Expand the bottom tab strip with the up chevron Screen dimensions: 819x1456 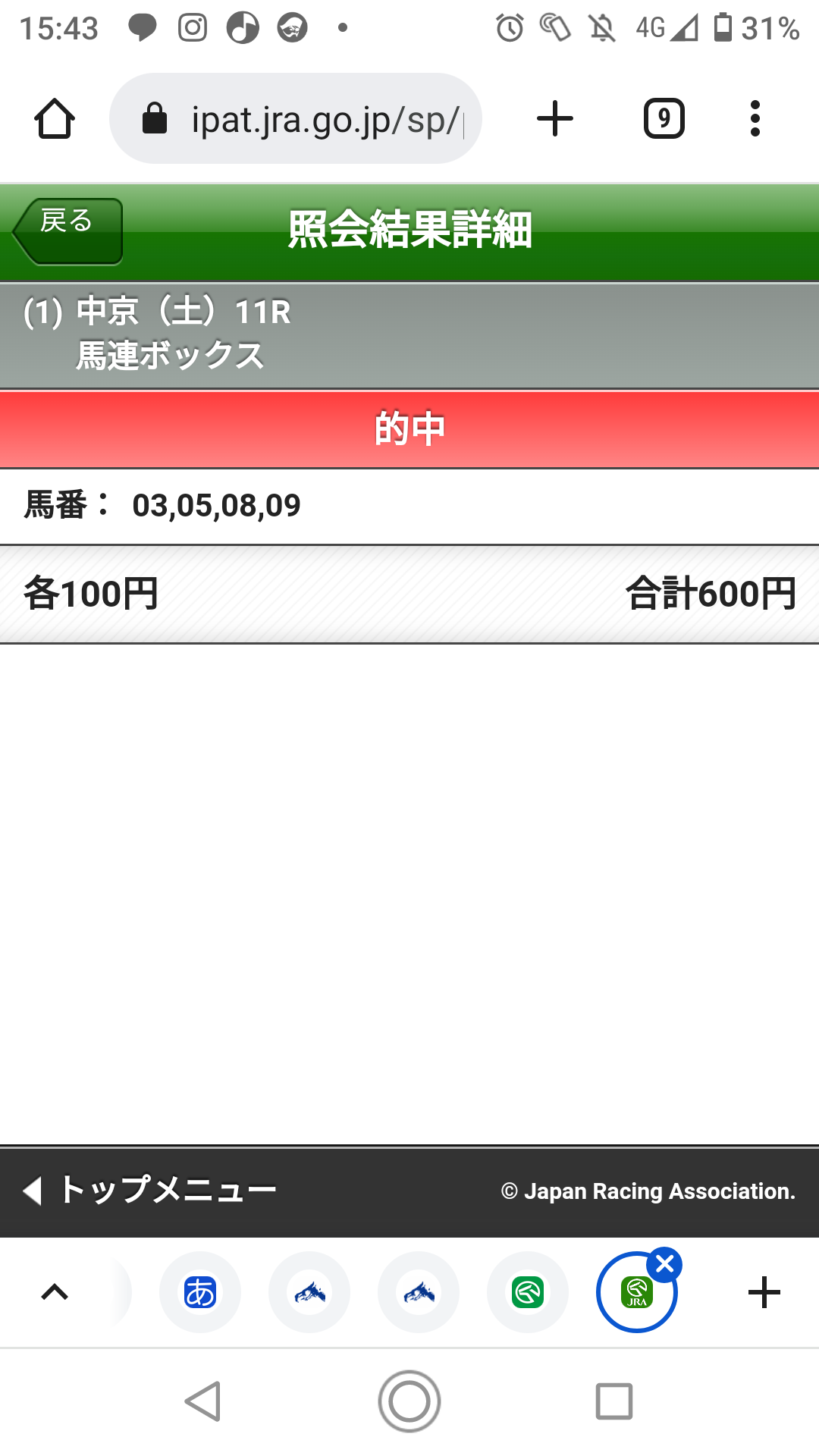click(x=55, y=1292)
